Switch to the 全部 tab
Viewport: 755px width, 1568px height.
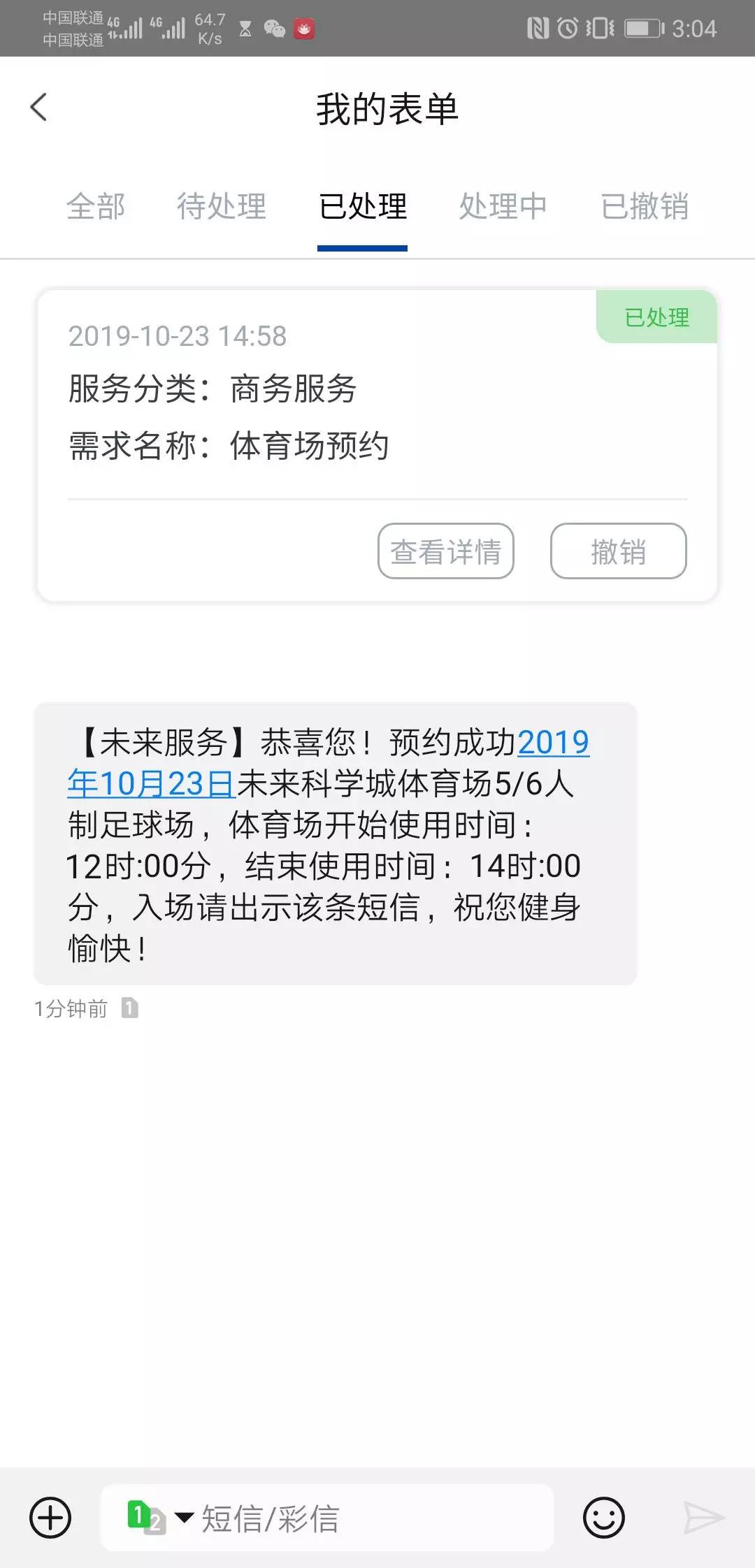[96, 208]
